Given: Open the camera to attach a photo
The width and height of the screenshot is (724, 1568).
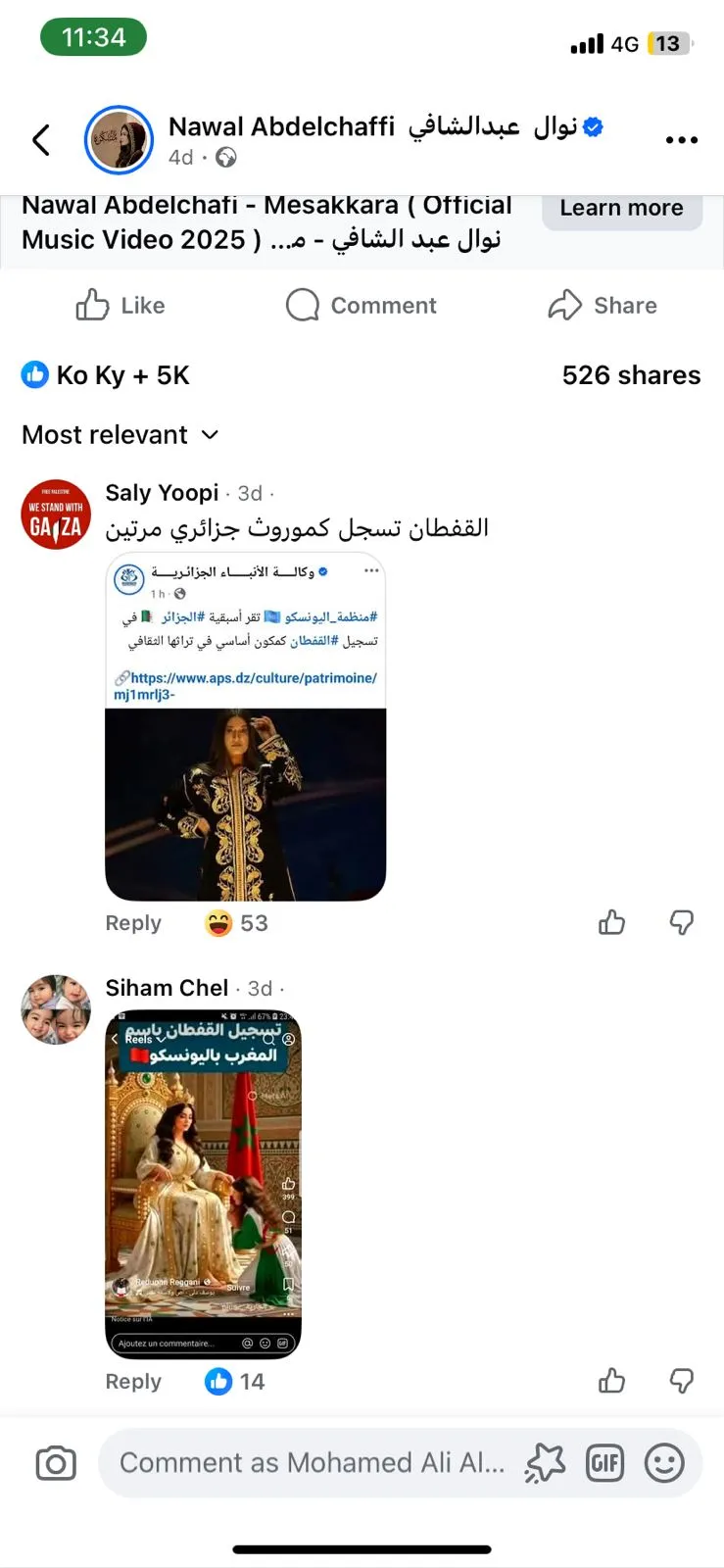Looking at the screenshot, I should pyautogui.click(x=56, y=1463).
